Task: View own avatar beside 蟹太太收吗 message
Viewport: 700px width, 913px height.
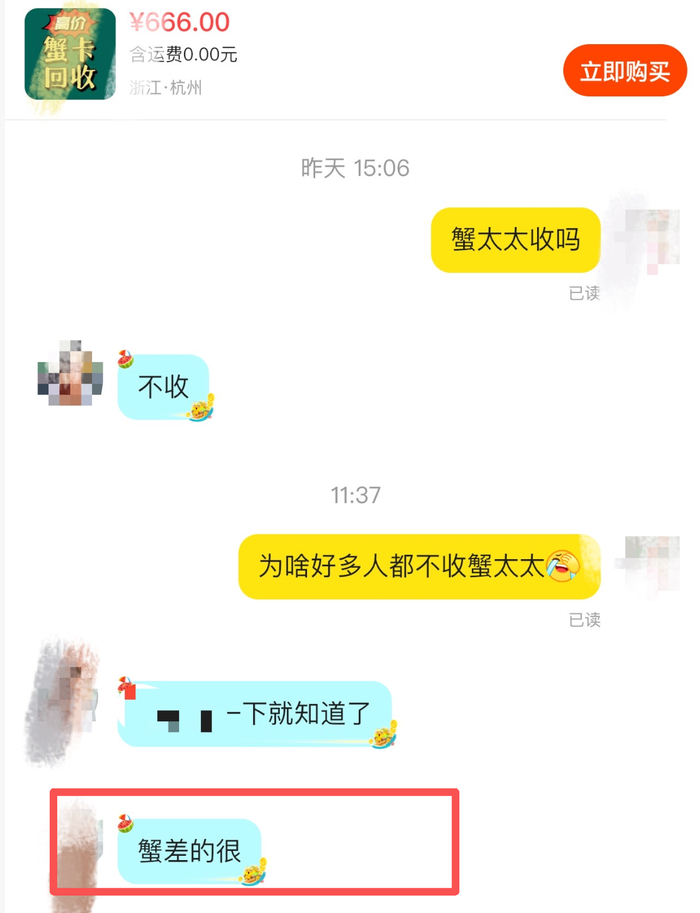Action: point(651,240)
